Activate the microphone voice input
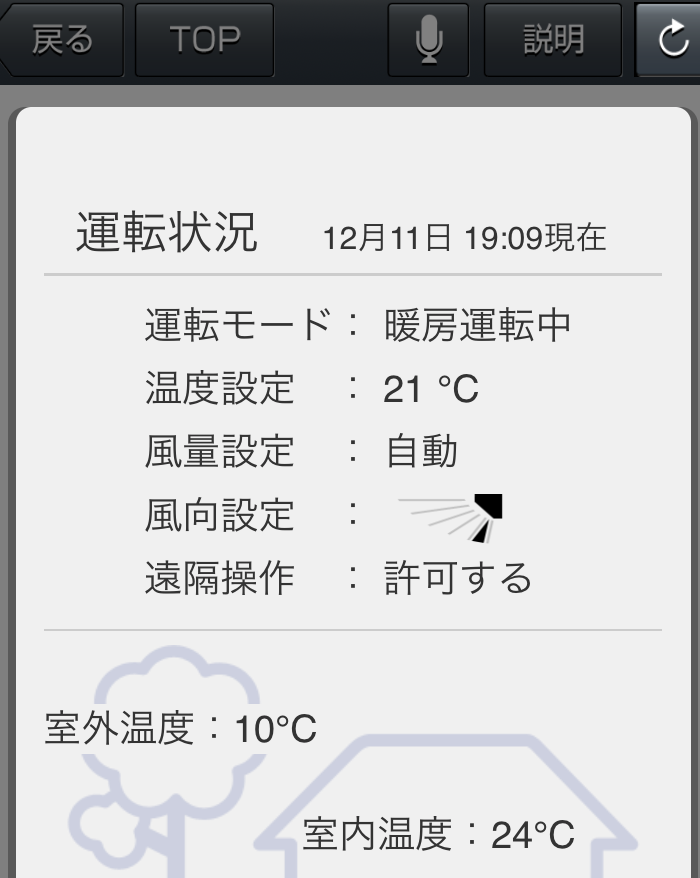The height and width of the screenshot is (878, 700). click(429, 40)
